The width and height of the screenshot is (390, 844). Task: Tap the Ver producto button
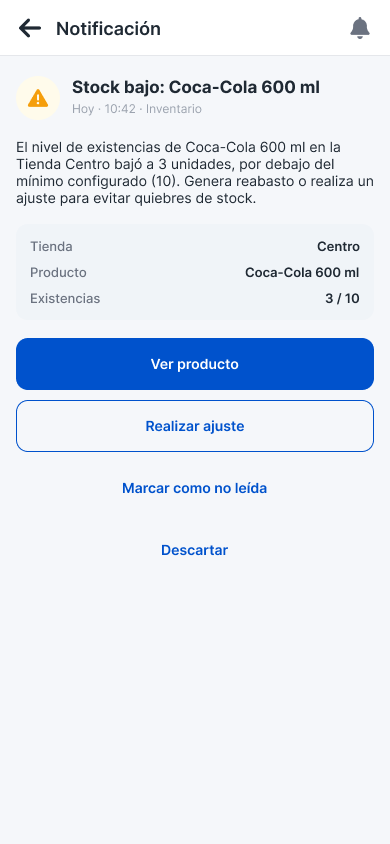click(x=195, y=364)
